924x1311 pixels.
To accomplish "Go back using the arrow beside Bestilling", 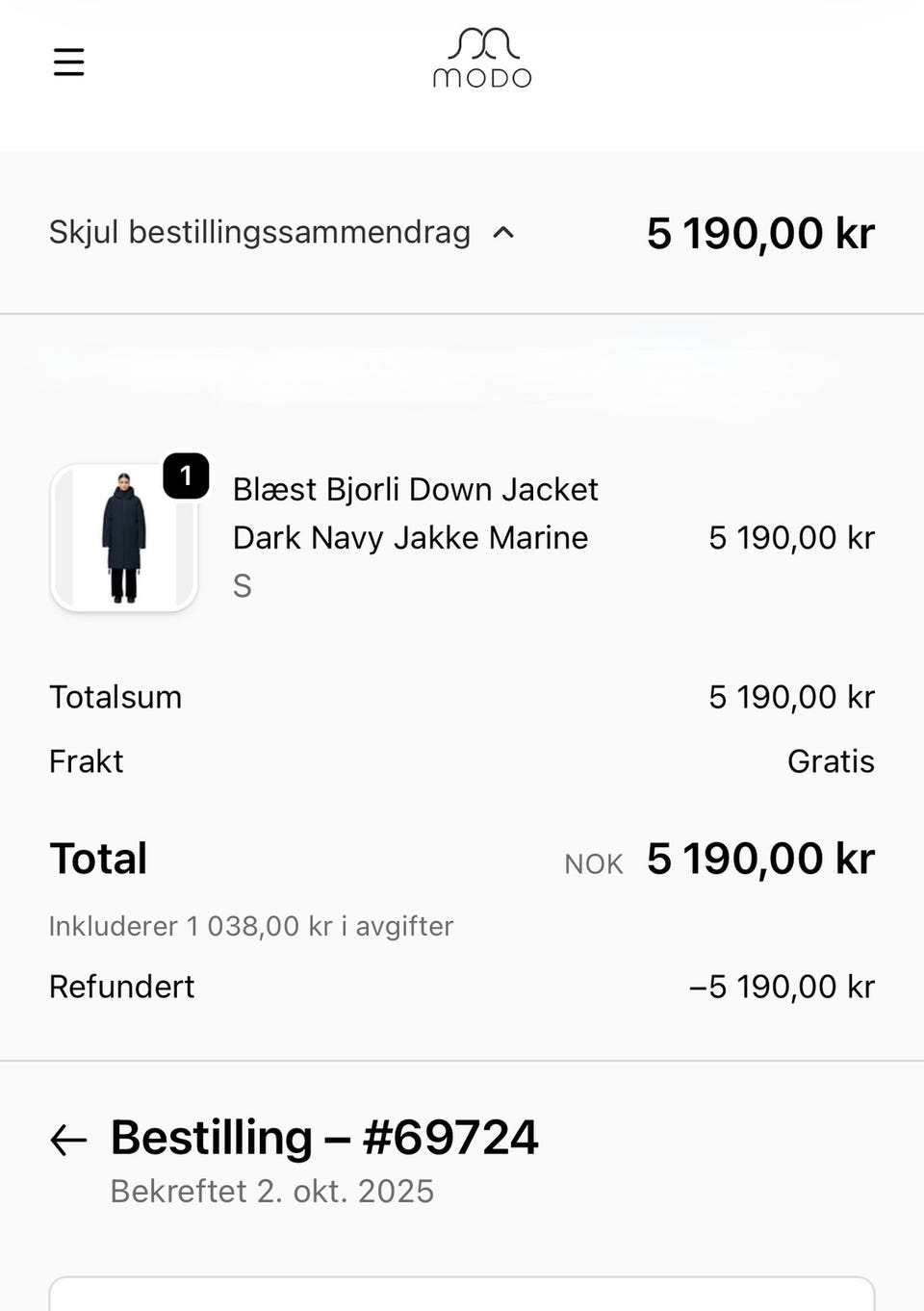I will (x=68, y=1140).
